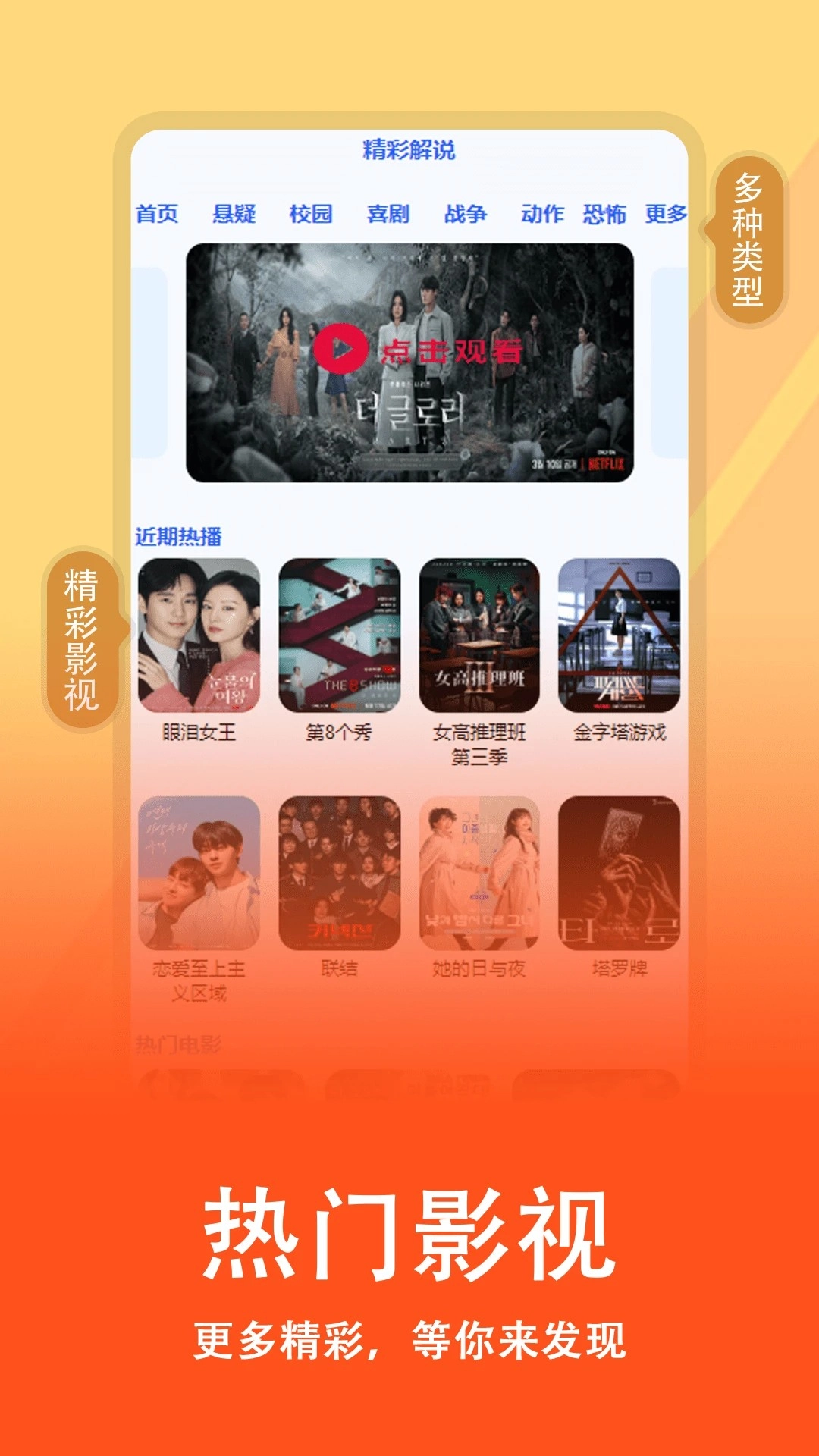This screenshot has height=1456, width=819.
Task: Select the 恐怖 (horror) category
Action: click(x=604, y=215)
